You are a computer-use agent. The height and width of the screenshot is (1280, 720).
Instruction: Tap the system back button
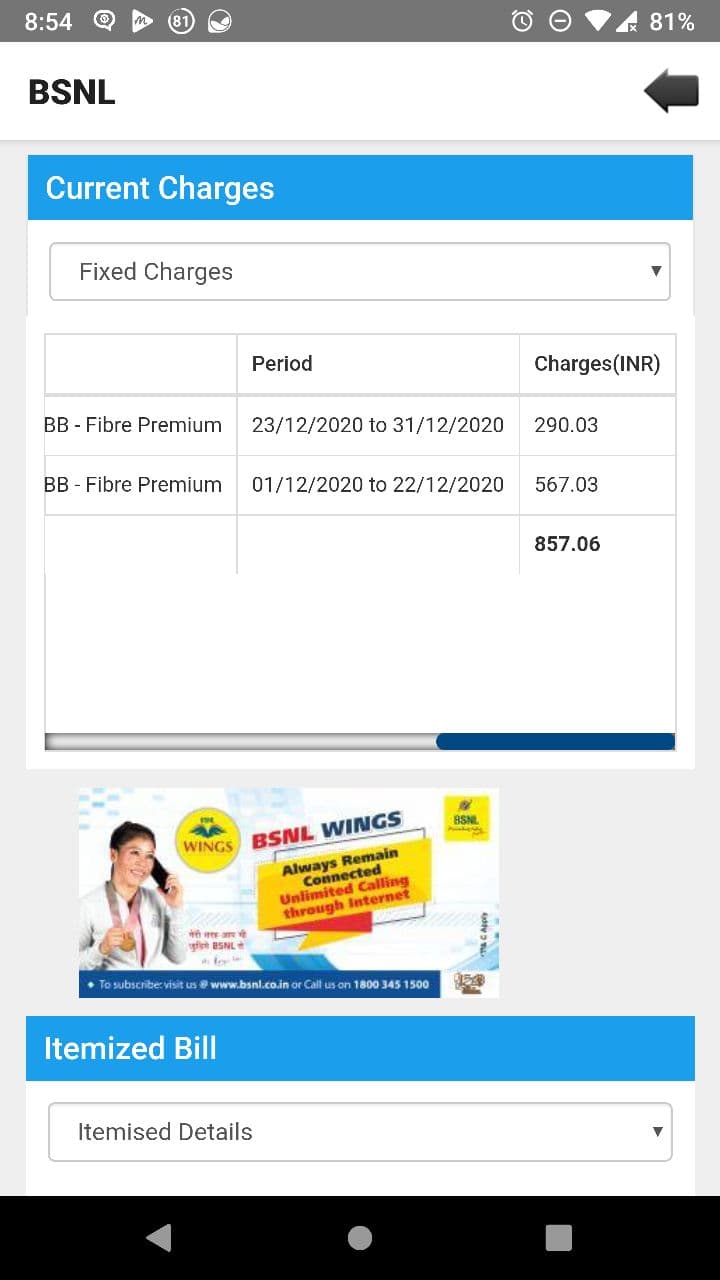coord(158,1238)
